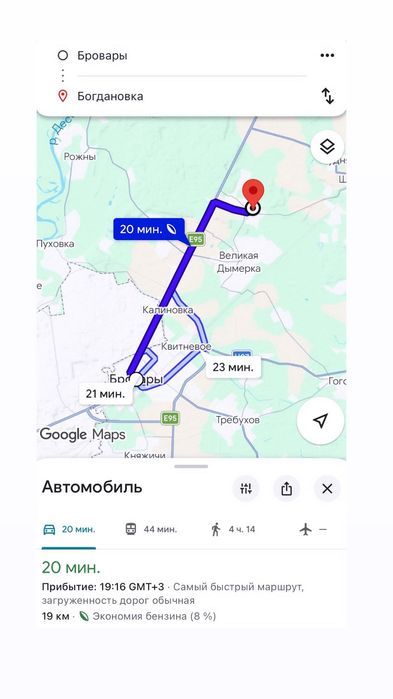Image resolution: width=393 pixels, height=699 pixels.
Task: Switch to public transit 44 мин.
Action: (x=151, y=530)
